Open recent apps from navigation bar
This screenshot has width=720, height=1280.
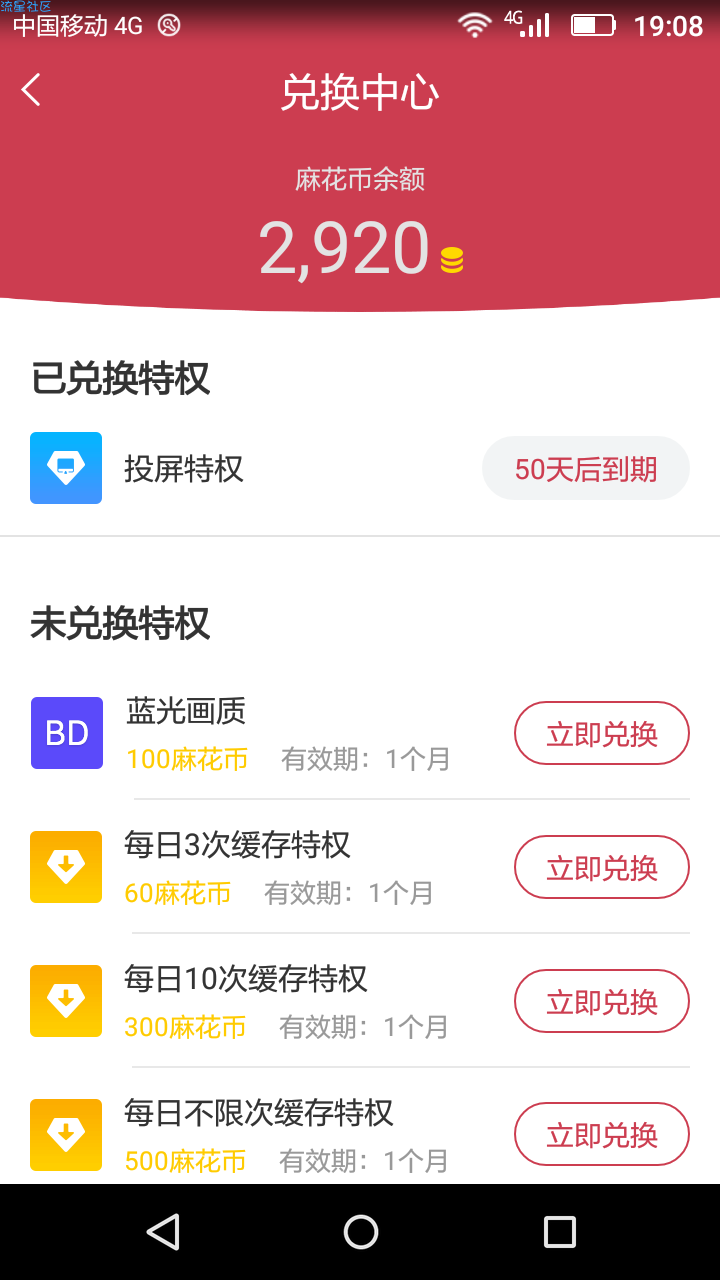pyautogui.click(x=560, y=1231)
